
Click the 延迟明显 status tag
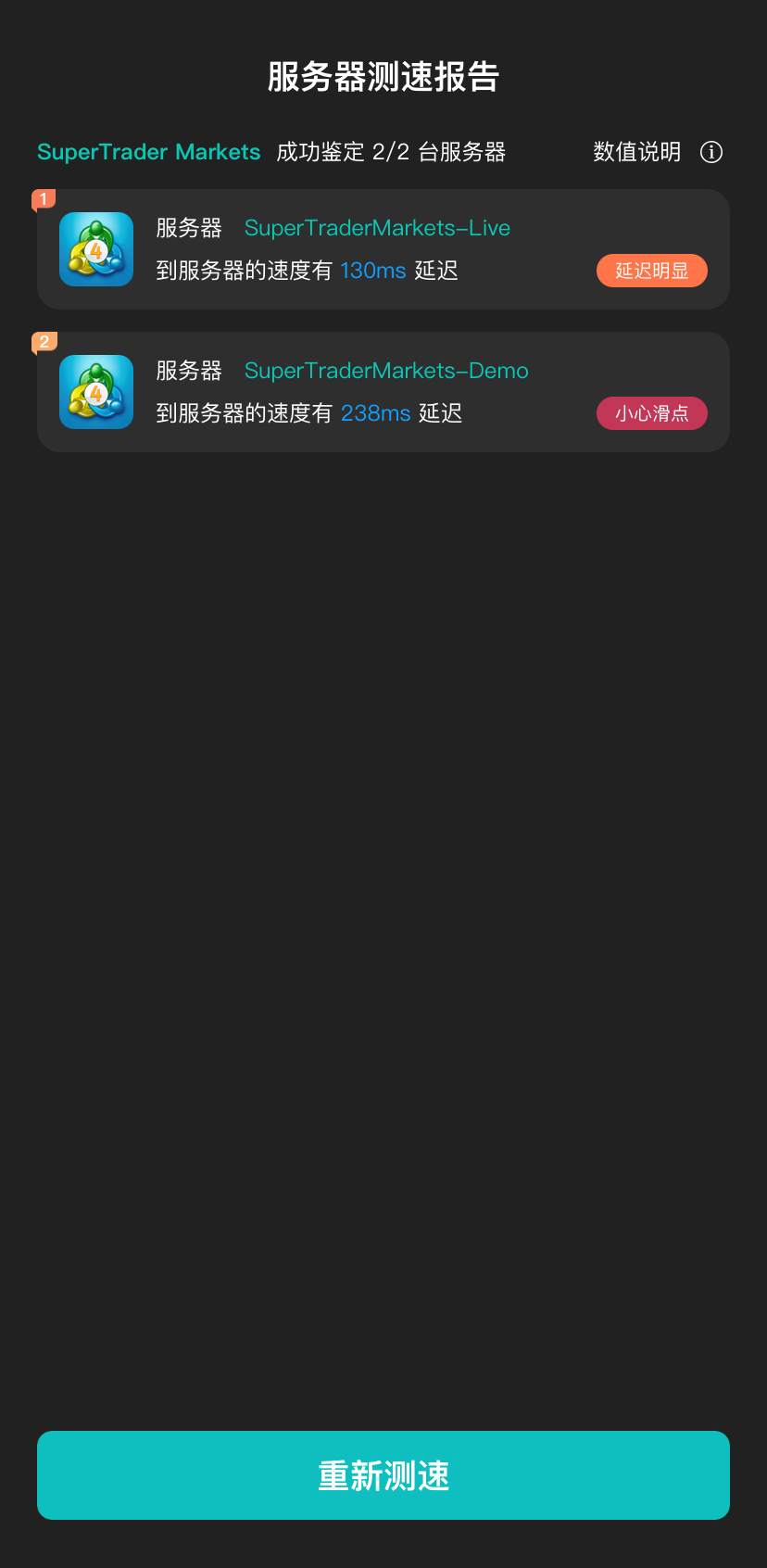pos(651,270)
